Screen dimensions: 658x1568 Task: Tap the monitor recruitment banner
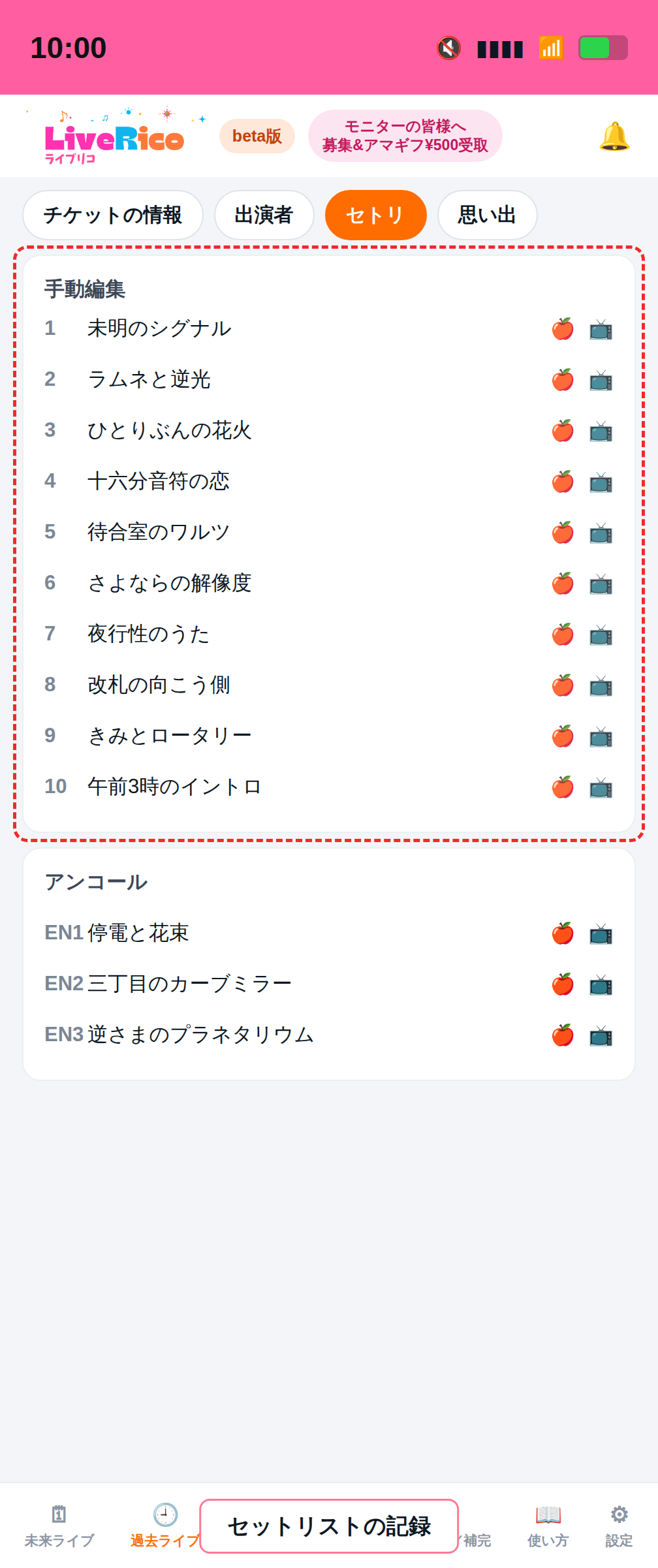click(405, 136)
